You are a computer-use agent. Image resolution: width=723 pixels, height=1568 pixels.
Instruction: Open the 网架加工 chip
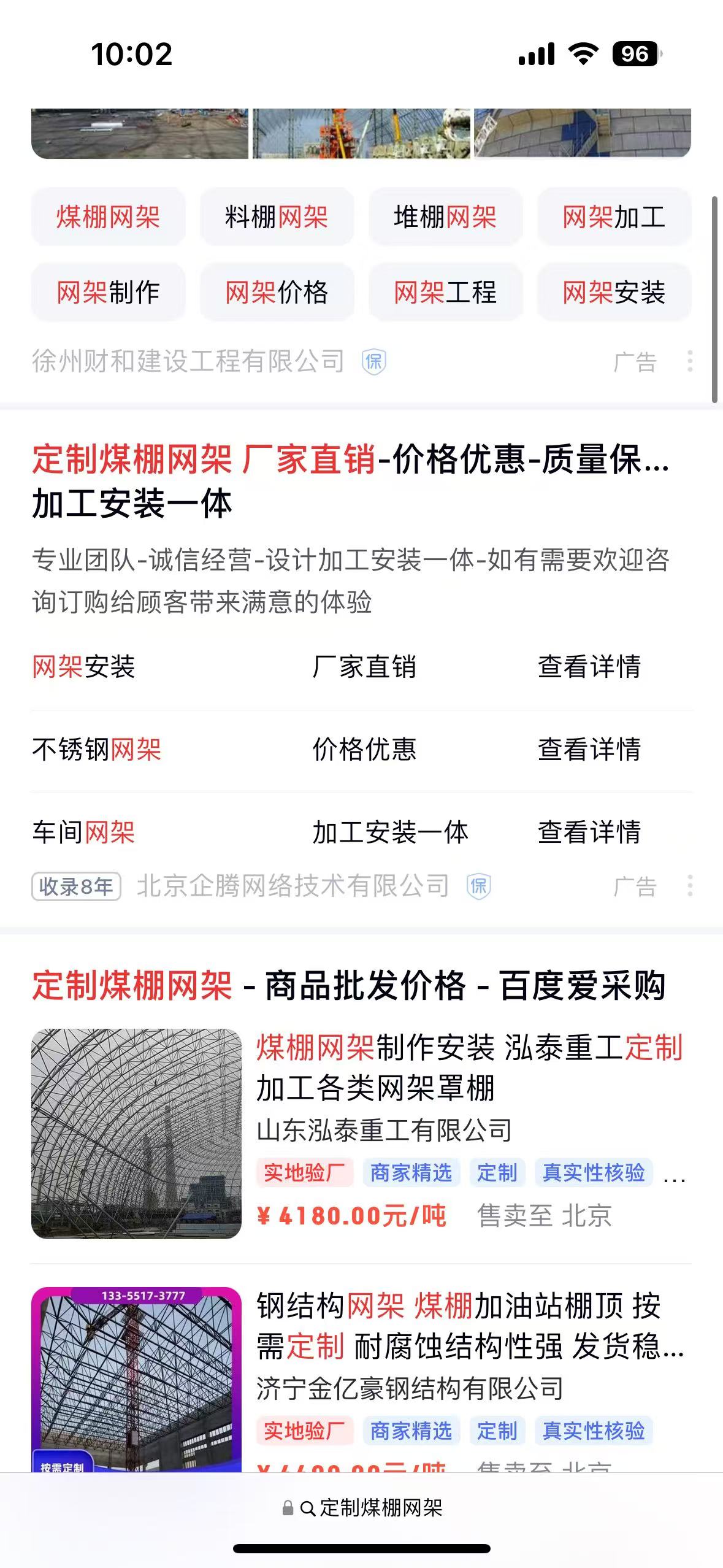614,217
